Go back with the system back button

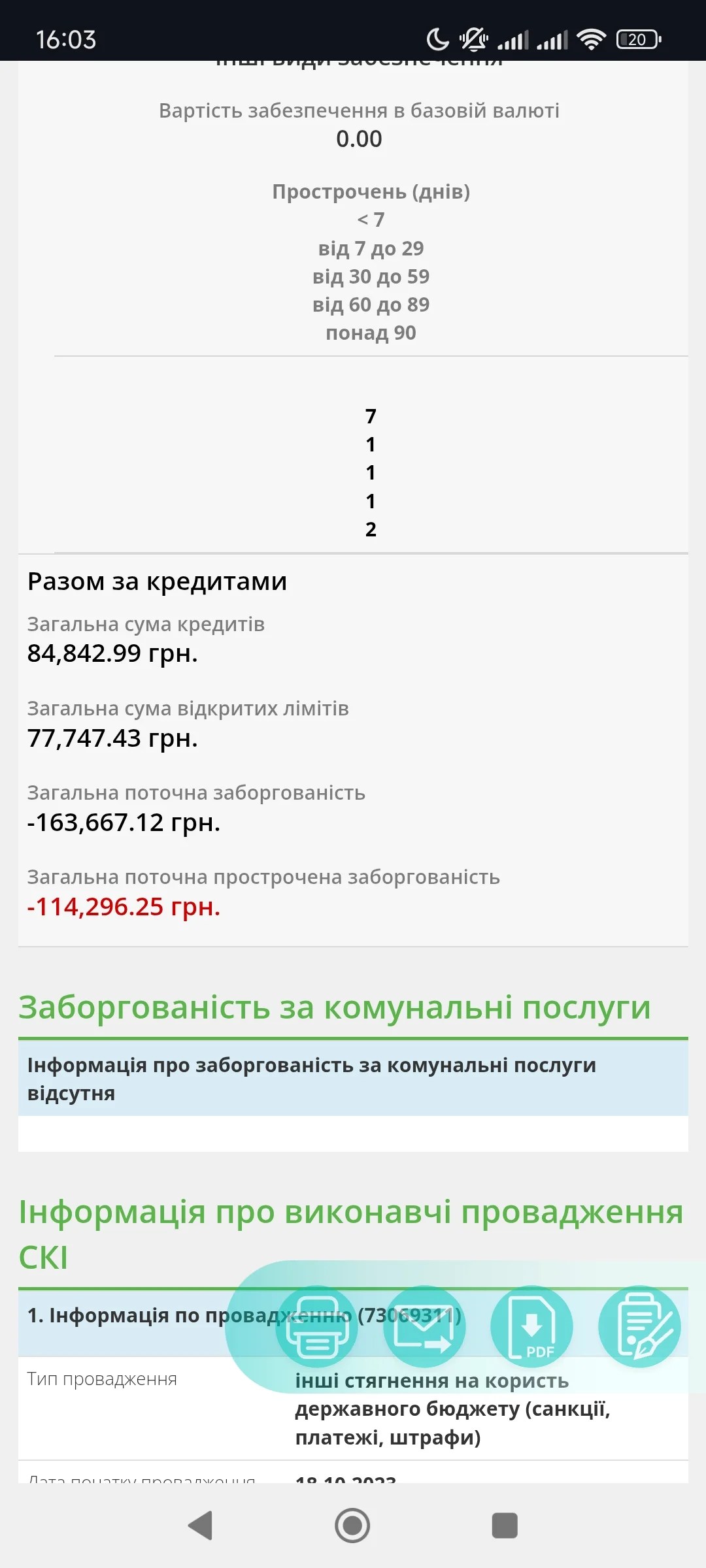click(201, 1526)
